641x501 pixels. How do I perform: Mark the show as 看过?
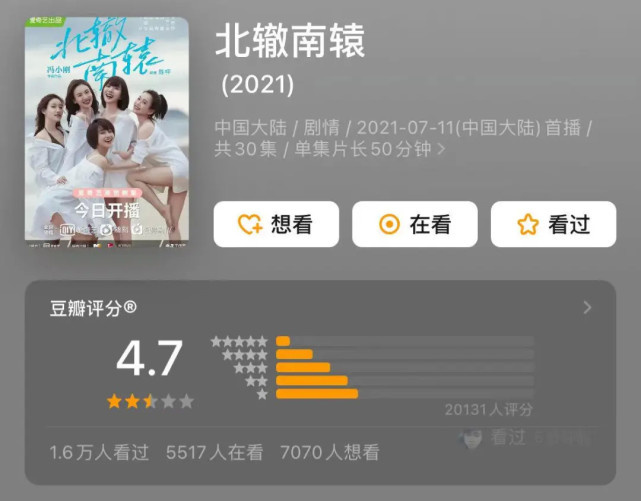[553, 224]
